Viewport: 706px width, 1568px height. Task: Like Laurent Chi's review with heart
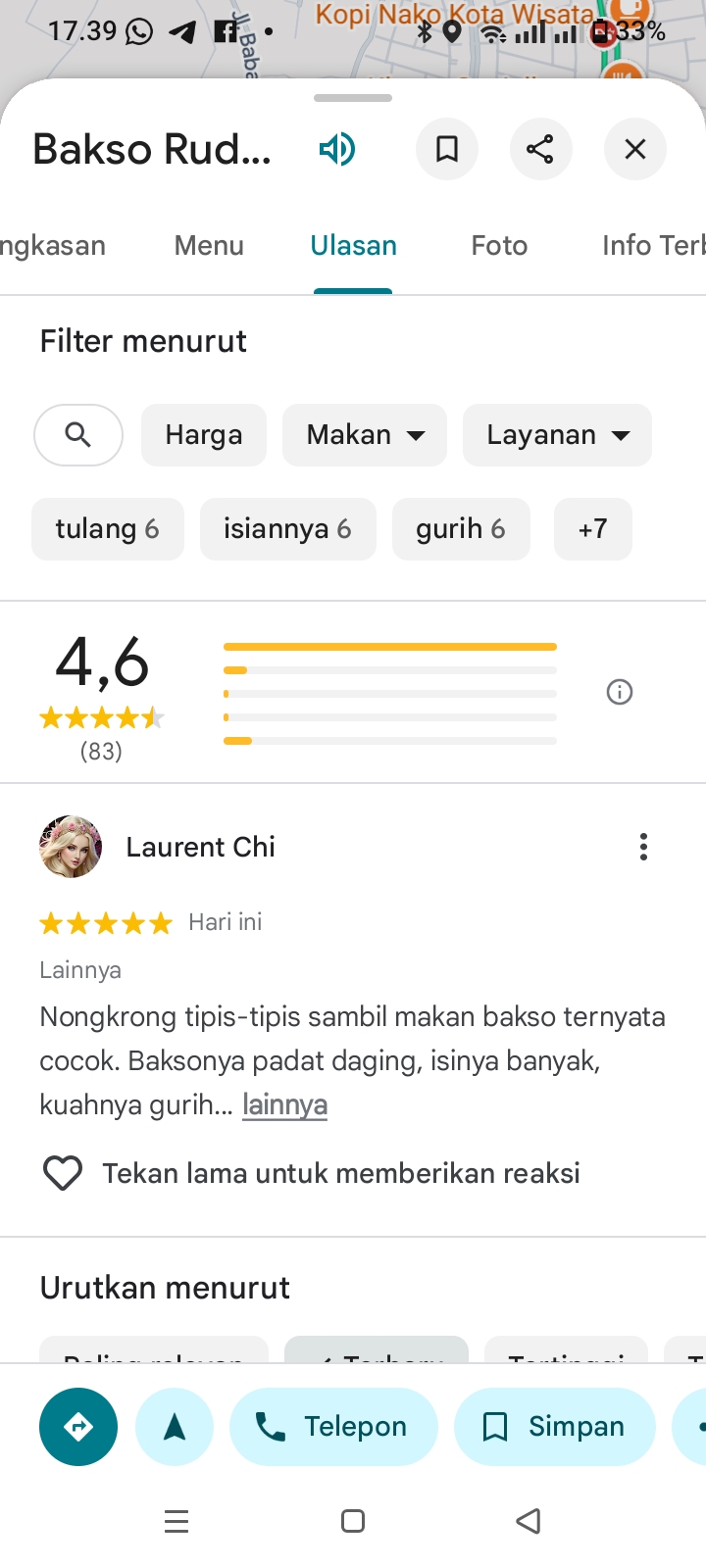point(63,1173)
